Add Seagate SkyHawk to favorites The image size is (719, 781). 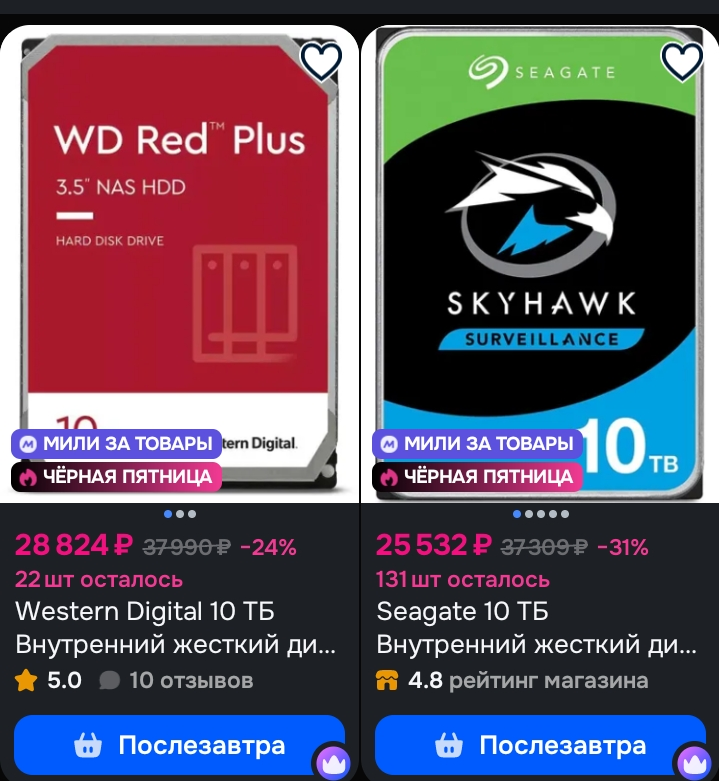pos(682,61)
